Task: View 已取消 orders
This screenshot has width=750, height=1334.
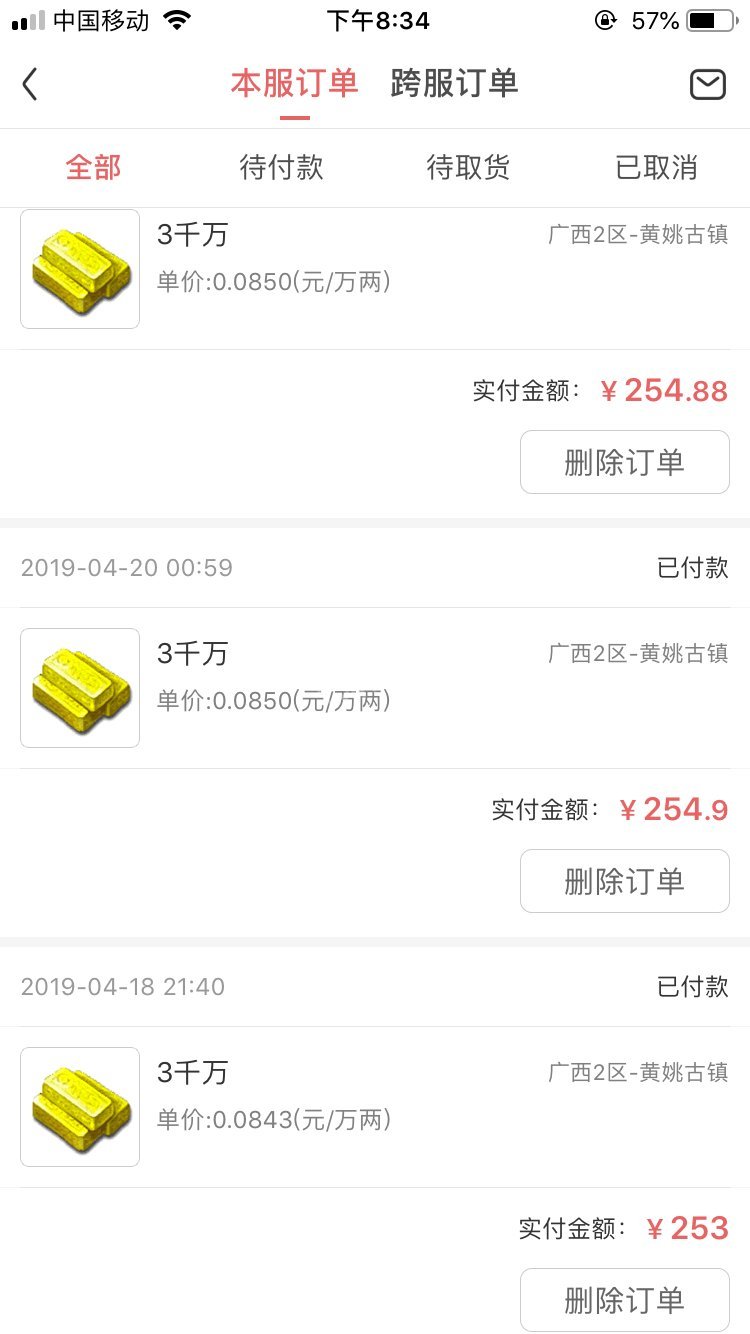Action: [x=656, y=167]
